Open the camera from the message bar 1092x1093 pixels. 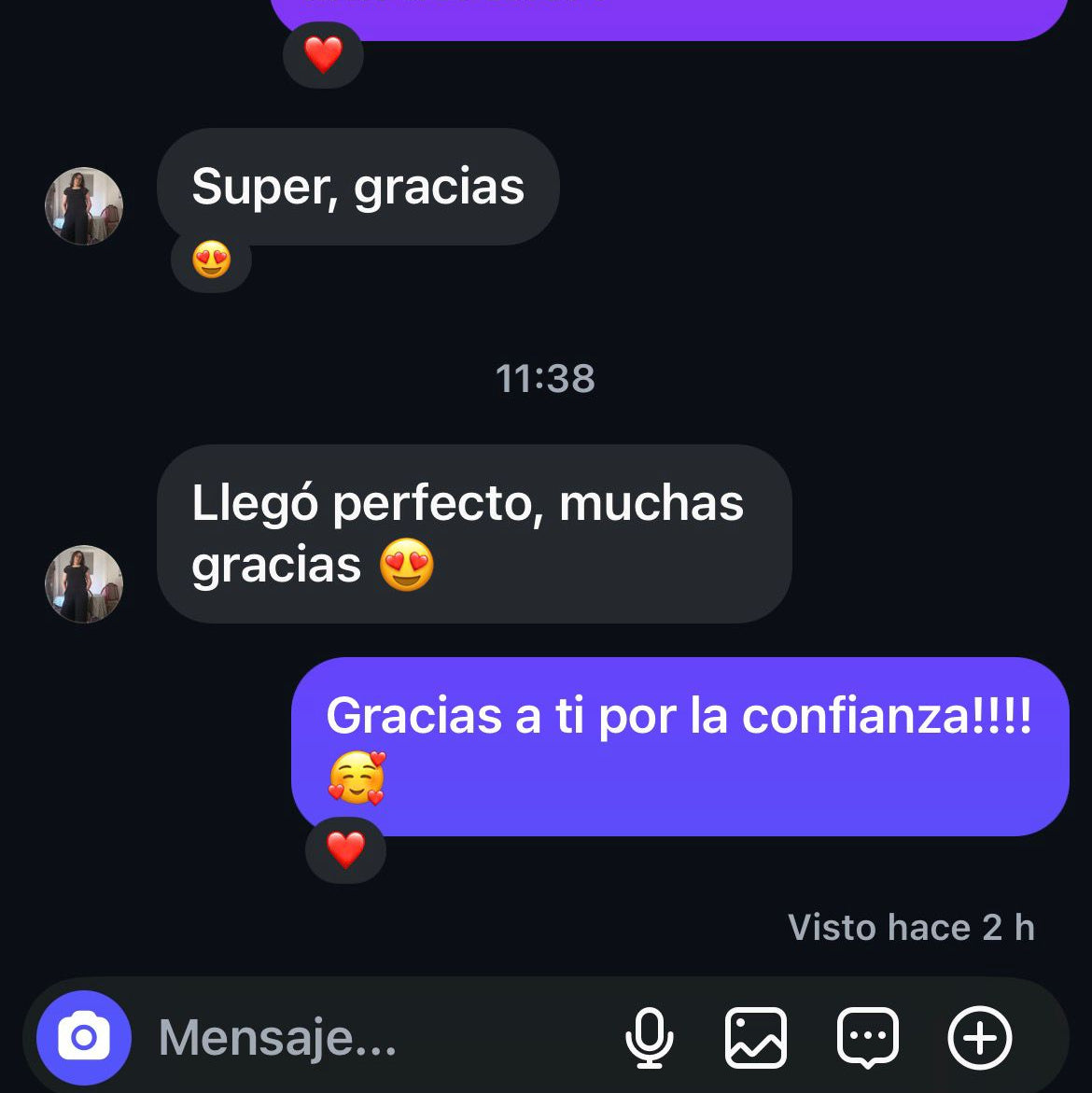84,1037
